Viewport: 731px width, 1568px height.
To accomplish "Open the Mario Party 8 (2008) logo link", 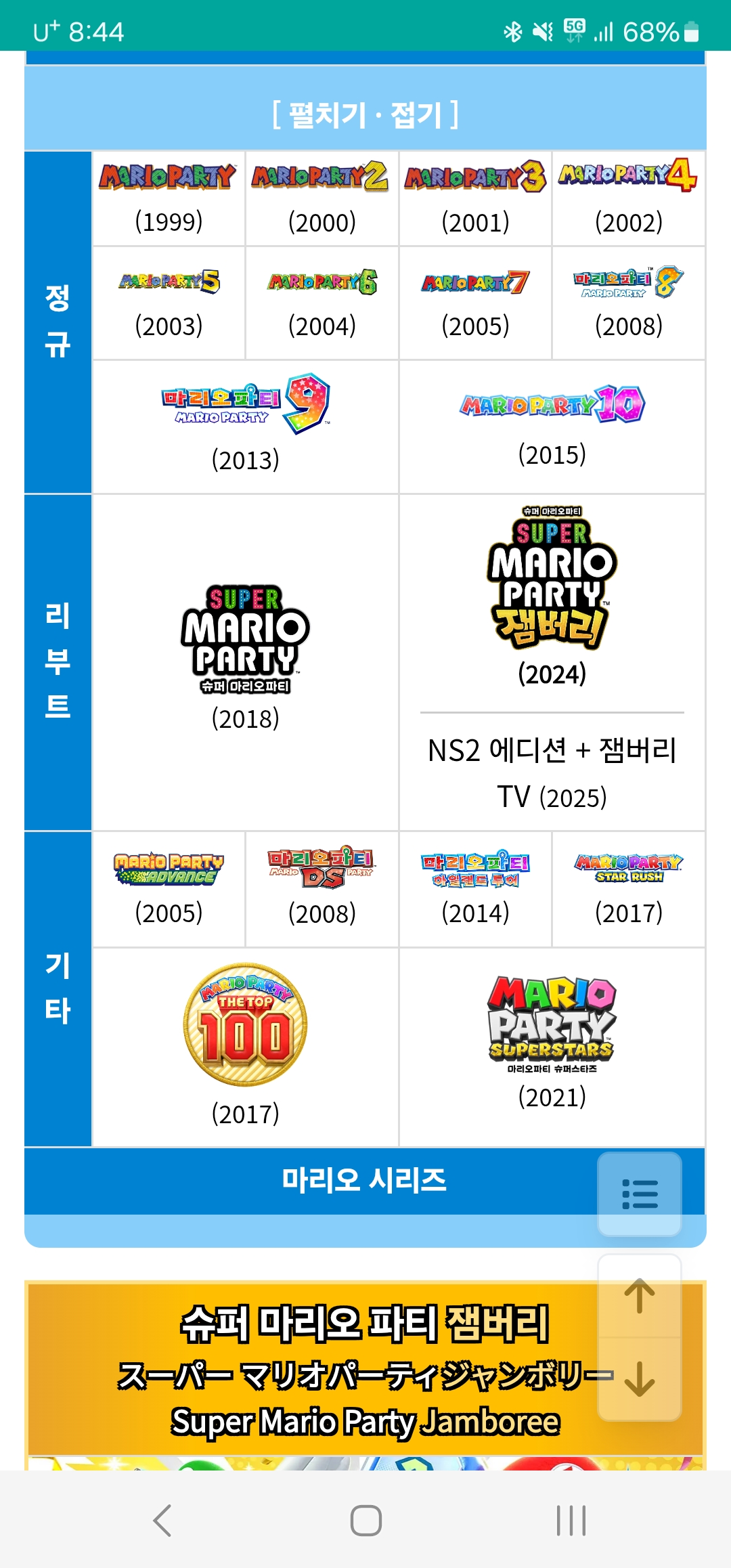I will click(628, 281).
